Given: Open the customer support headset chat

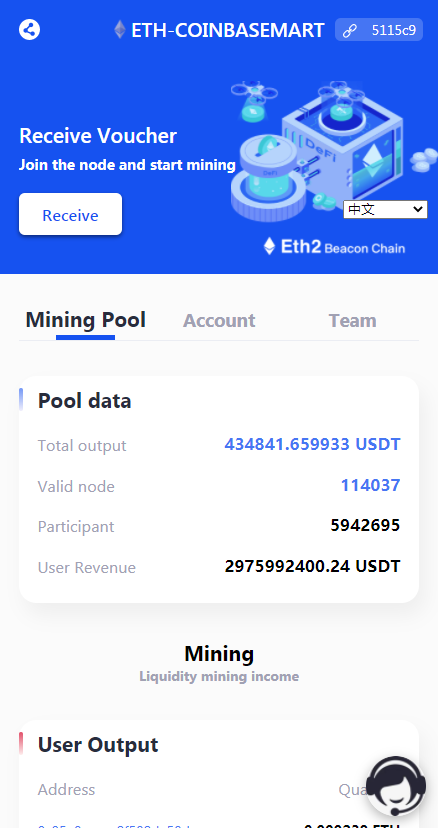Looking at the screenshot, I should click(396, 786).
